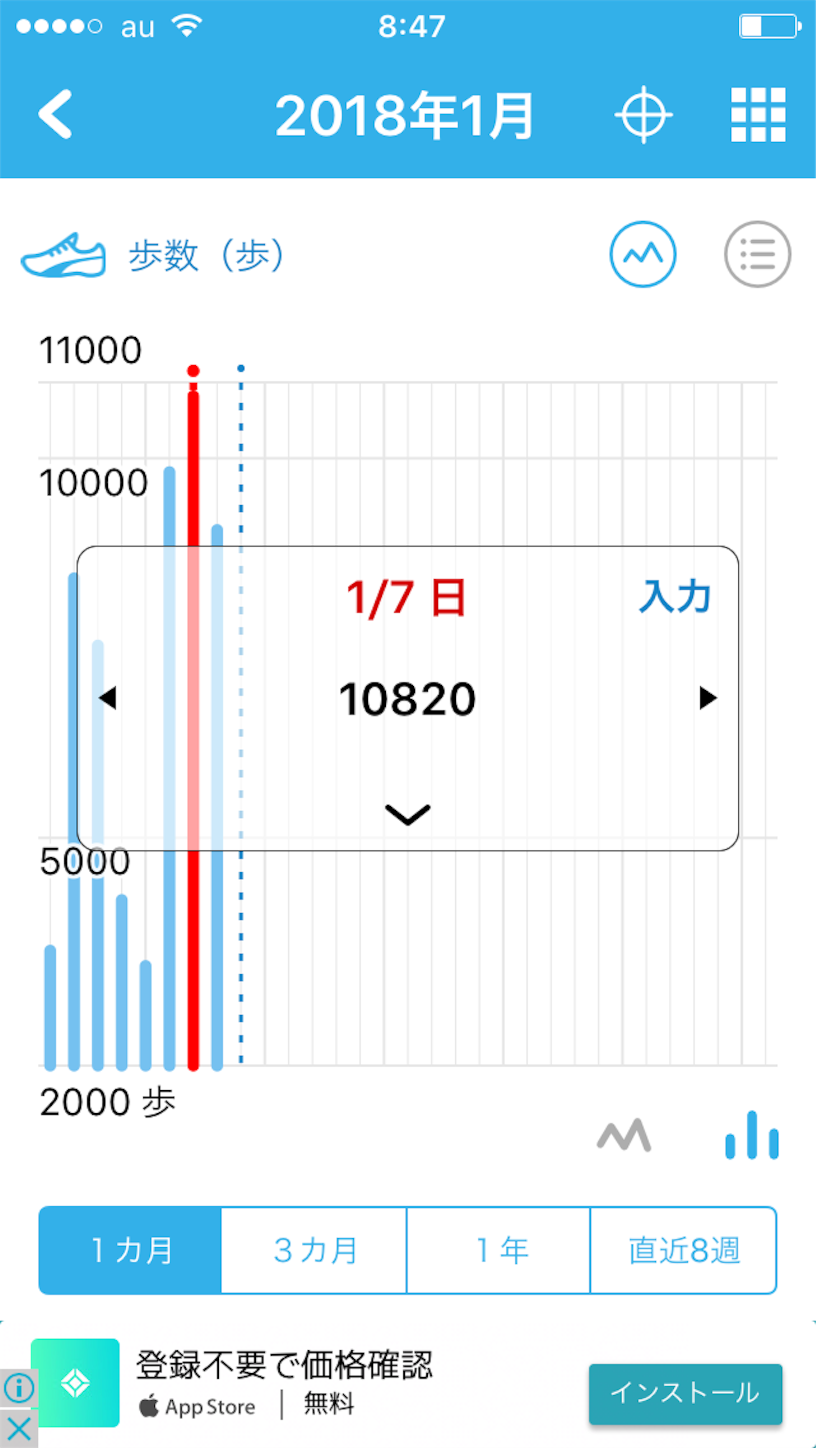Viewport: 816px width, 1448px height.
Task: Switch to list view for step count
Action: coord(757,254)
